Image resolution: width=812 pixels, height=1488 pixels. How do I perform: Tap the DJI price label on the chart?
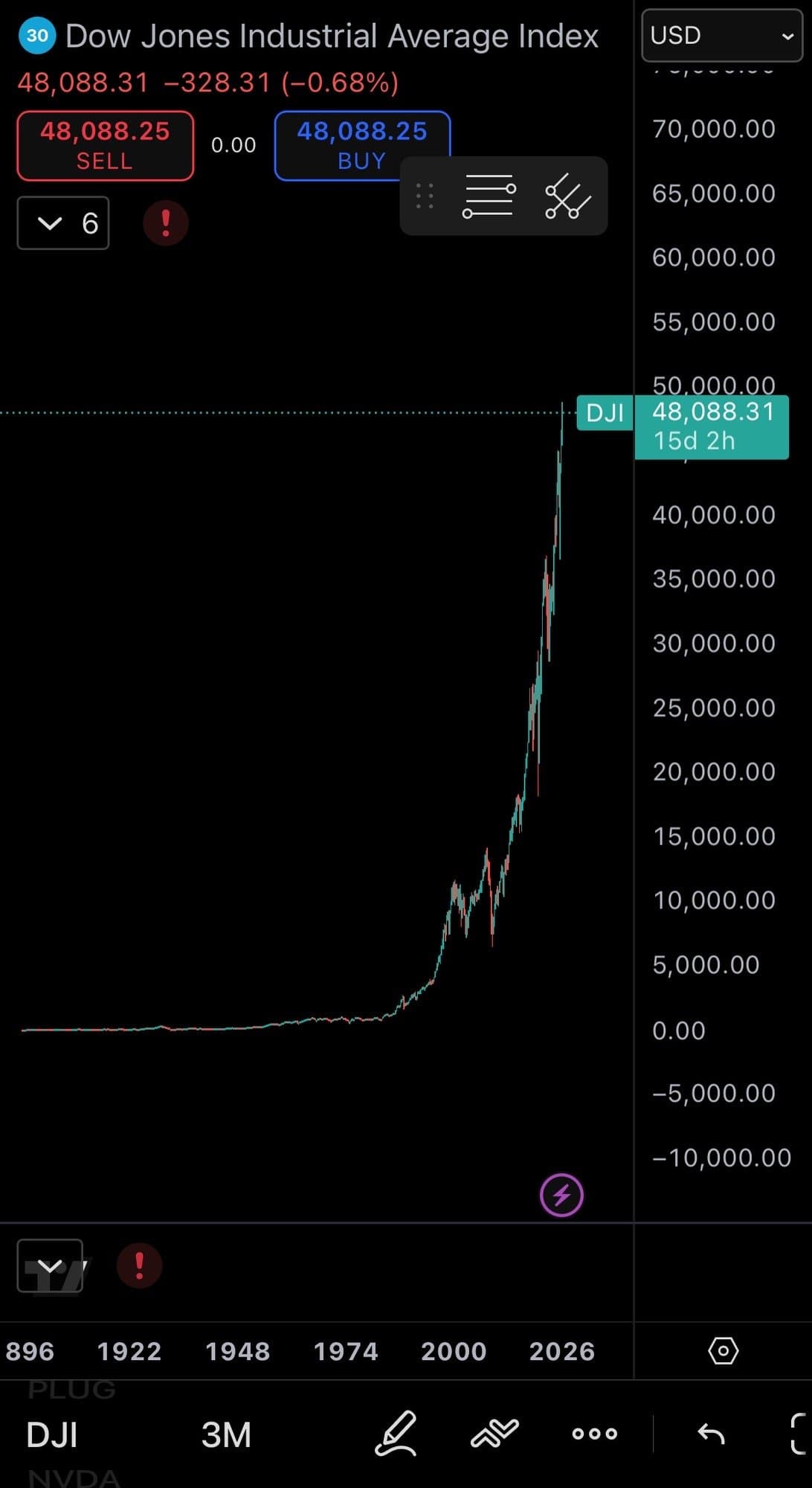point(604,412)
